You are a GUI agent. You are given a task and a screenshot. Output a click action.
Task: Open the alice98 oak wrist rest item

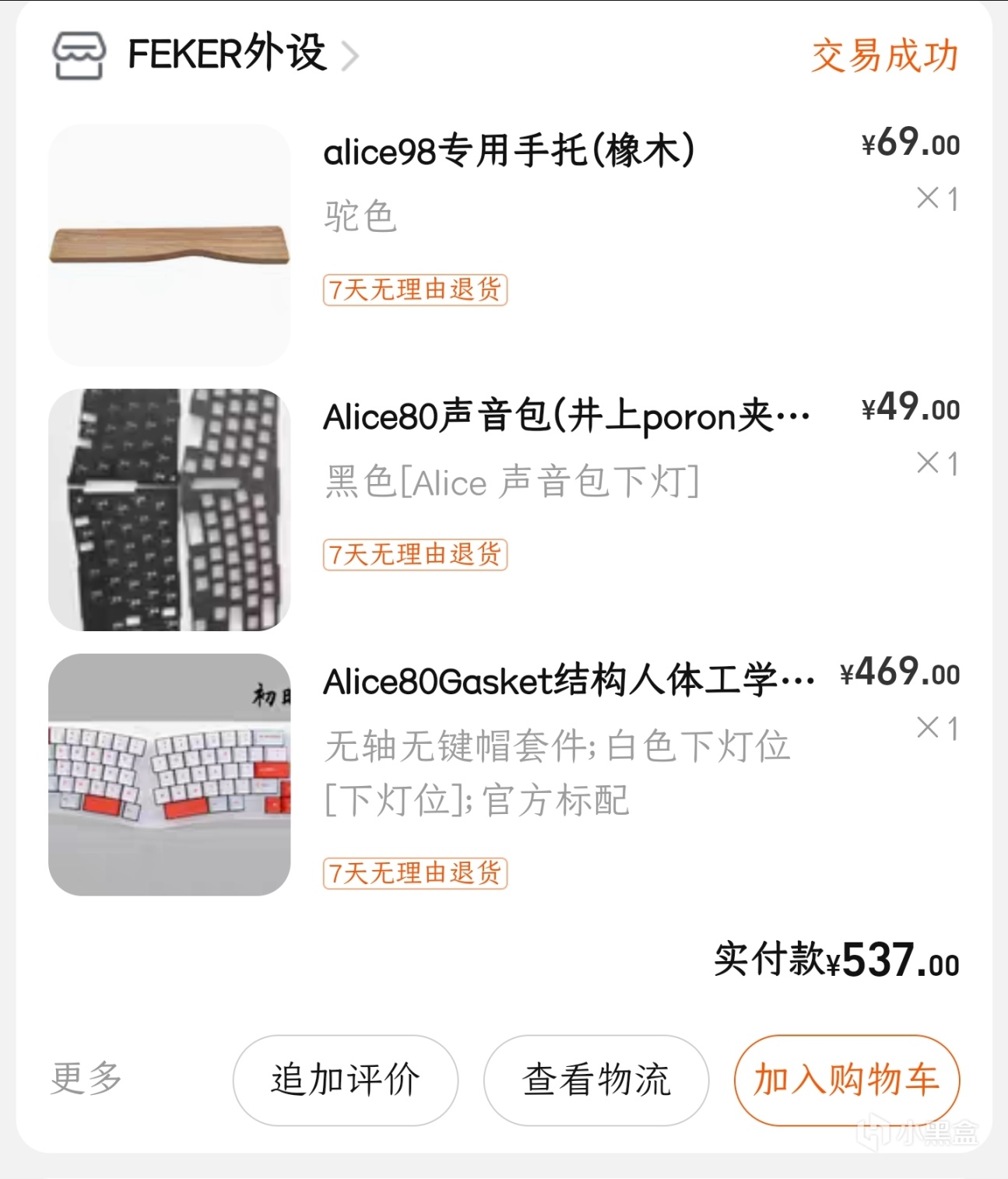click(508, 151)
